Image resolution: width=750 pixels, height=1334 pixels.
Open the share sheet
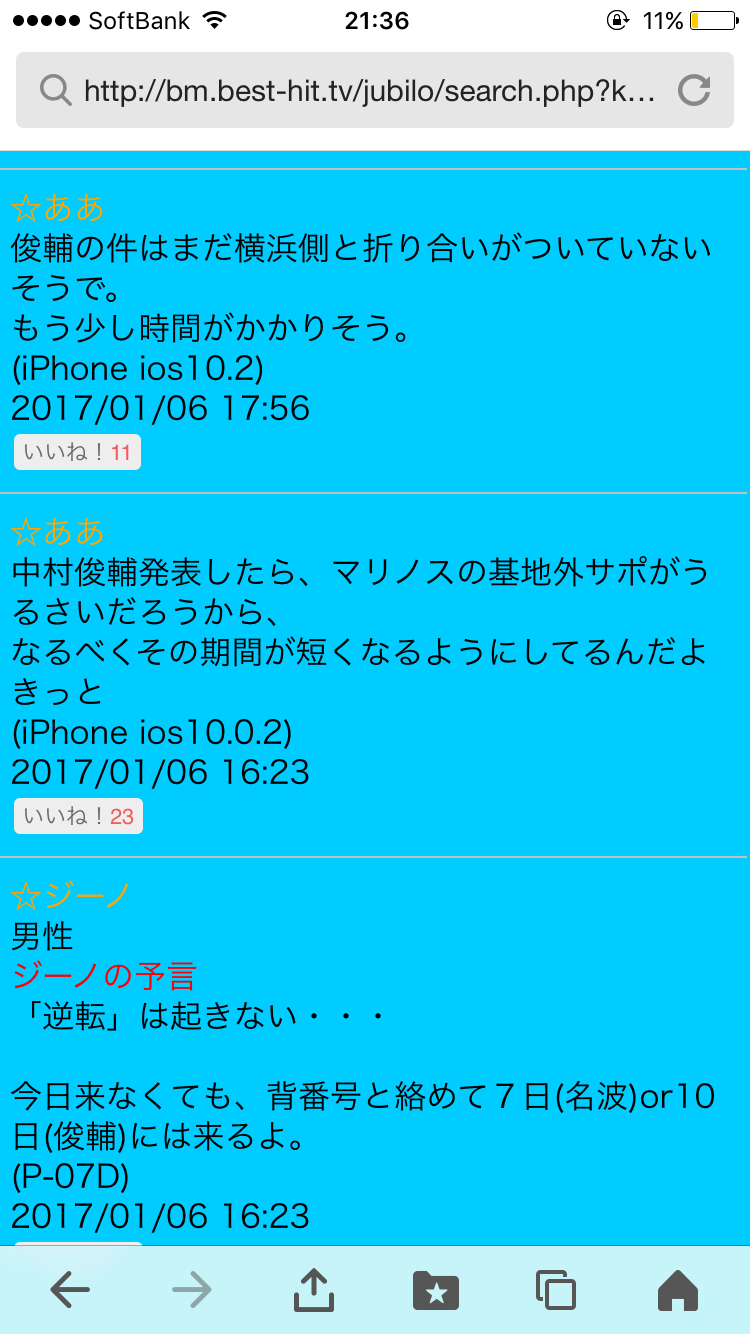313,1290
